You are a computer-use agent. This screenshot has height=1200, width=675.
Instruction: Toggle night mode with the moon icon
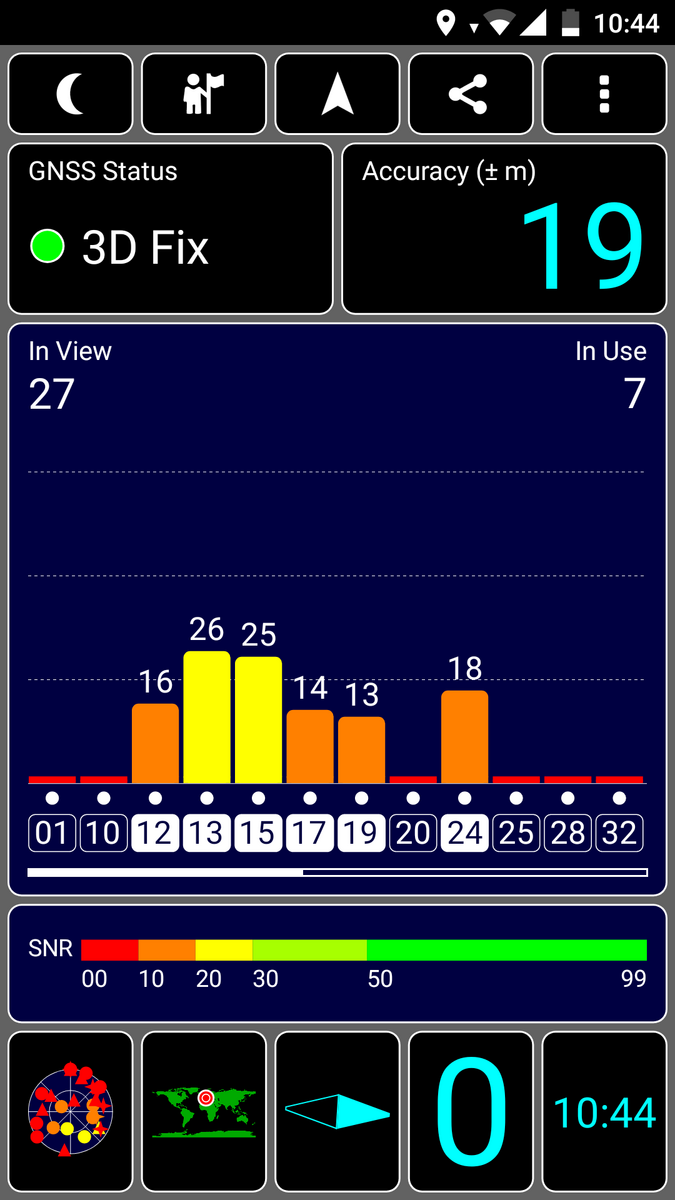(x=70, y=94)
